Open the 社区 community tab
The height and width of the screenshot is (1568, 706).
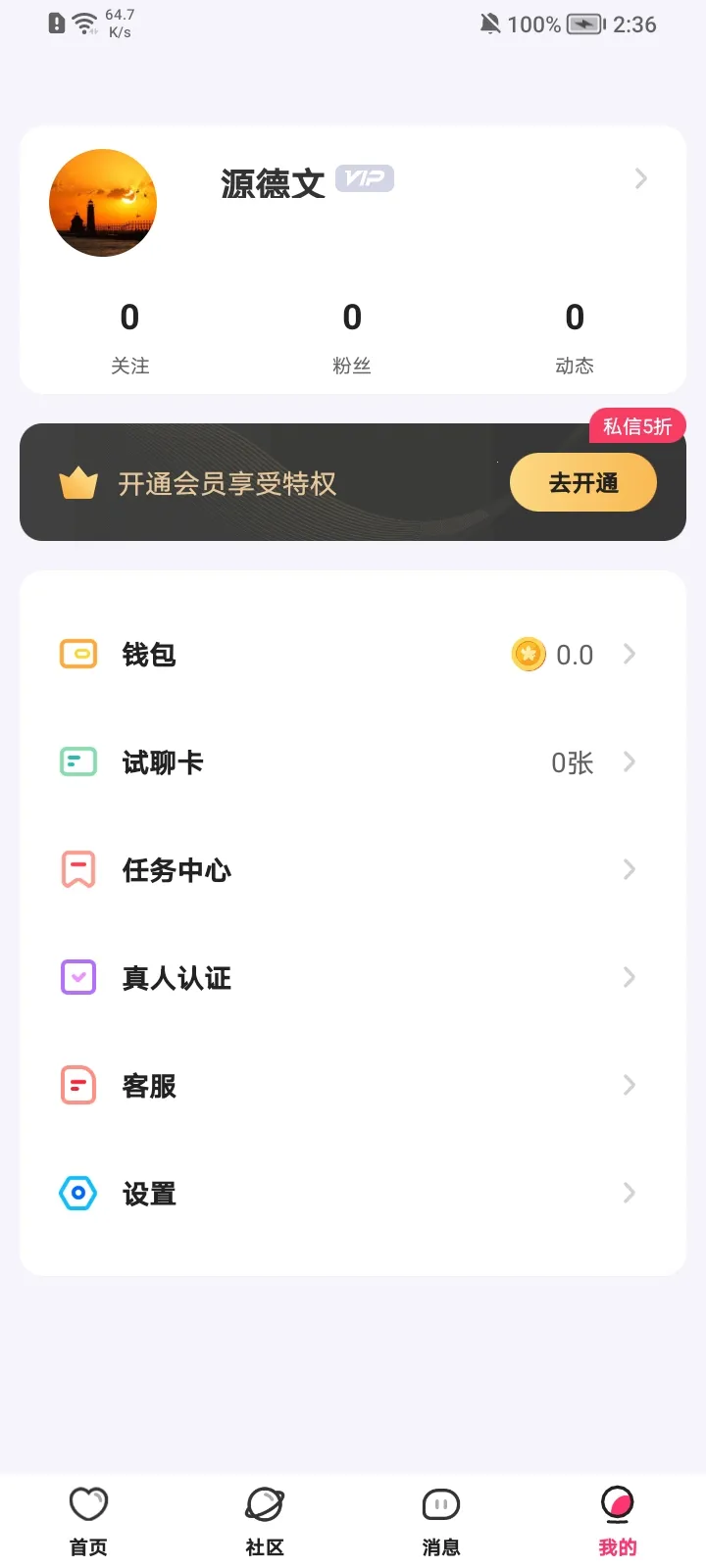[x=265, y=1517]
